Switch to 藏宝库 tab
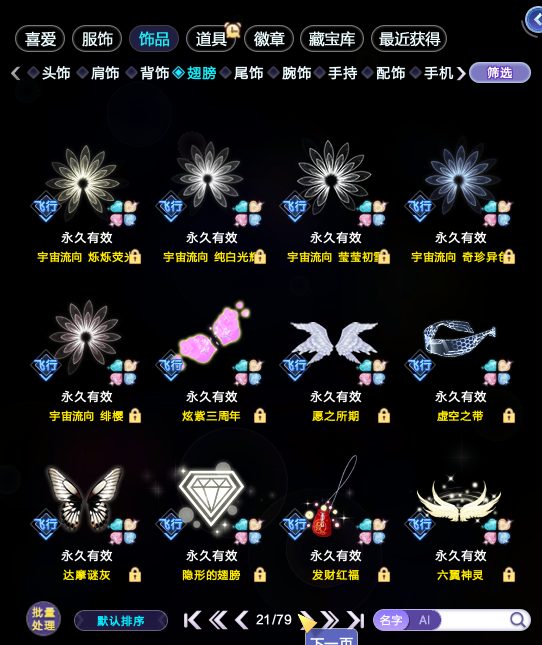Viewport: 542px width, 645px height. [x=332, y=39]
